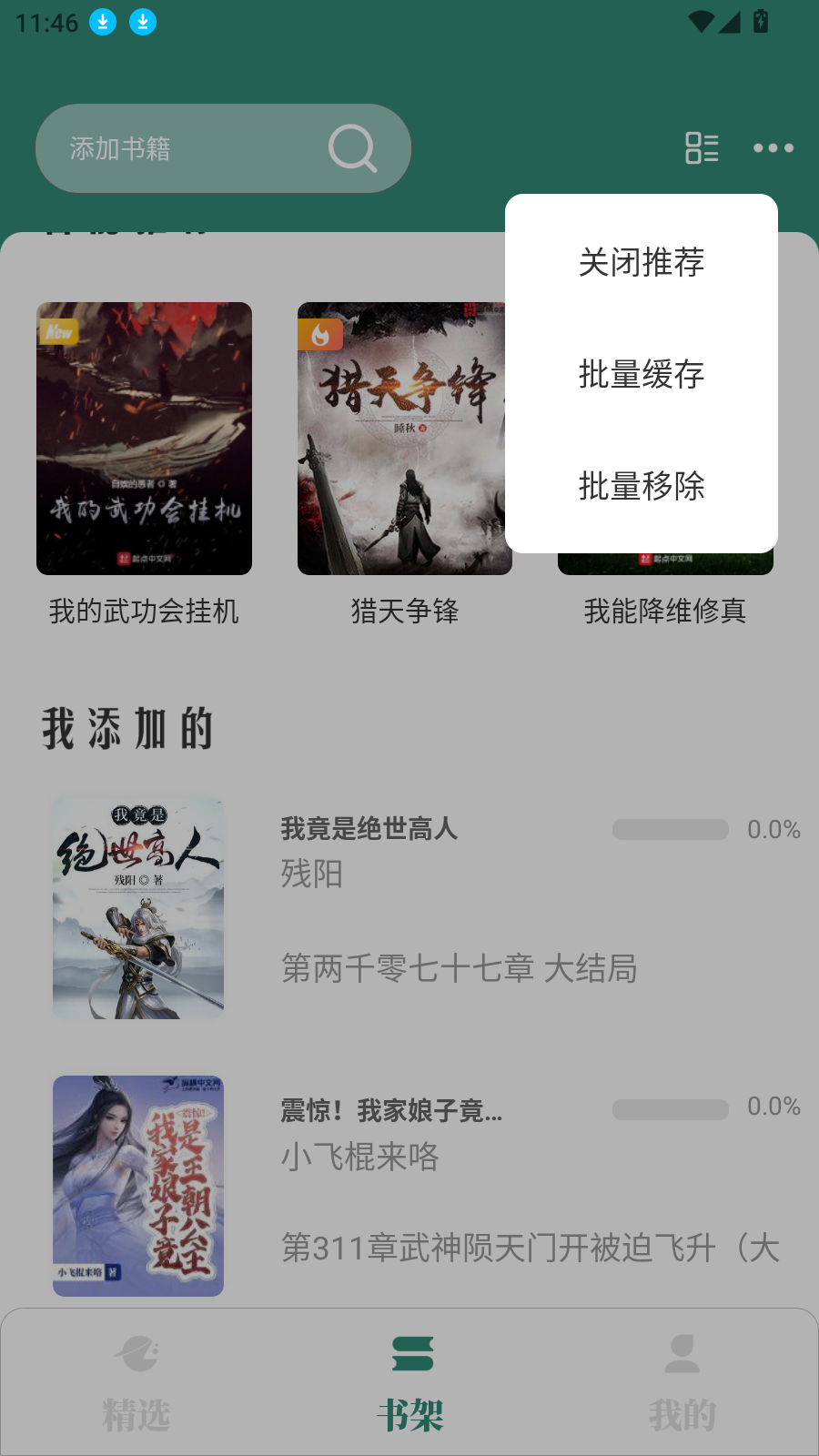Go to the 书架 tab

pyautogui.click(x=410, y=1383)
